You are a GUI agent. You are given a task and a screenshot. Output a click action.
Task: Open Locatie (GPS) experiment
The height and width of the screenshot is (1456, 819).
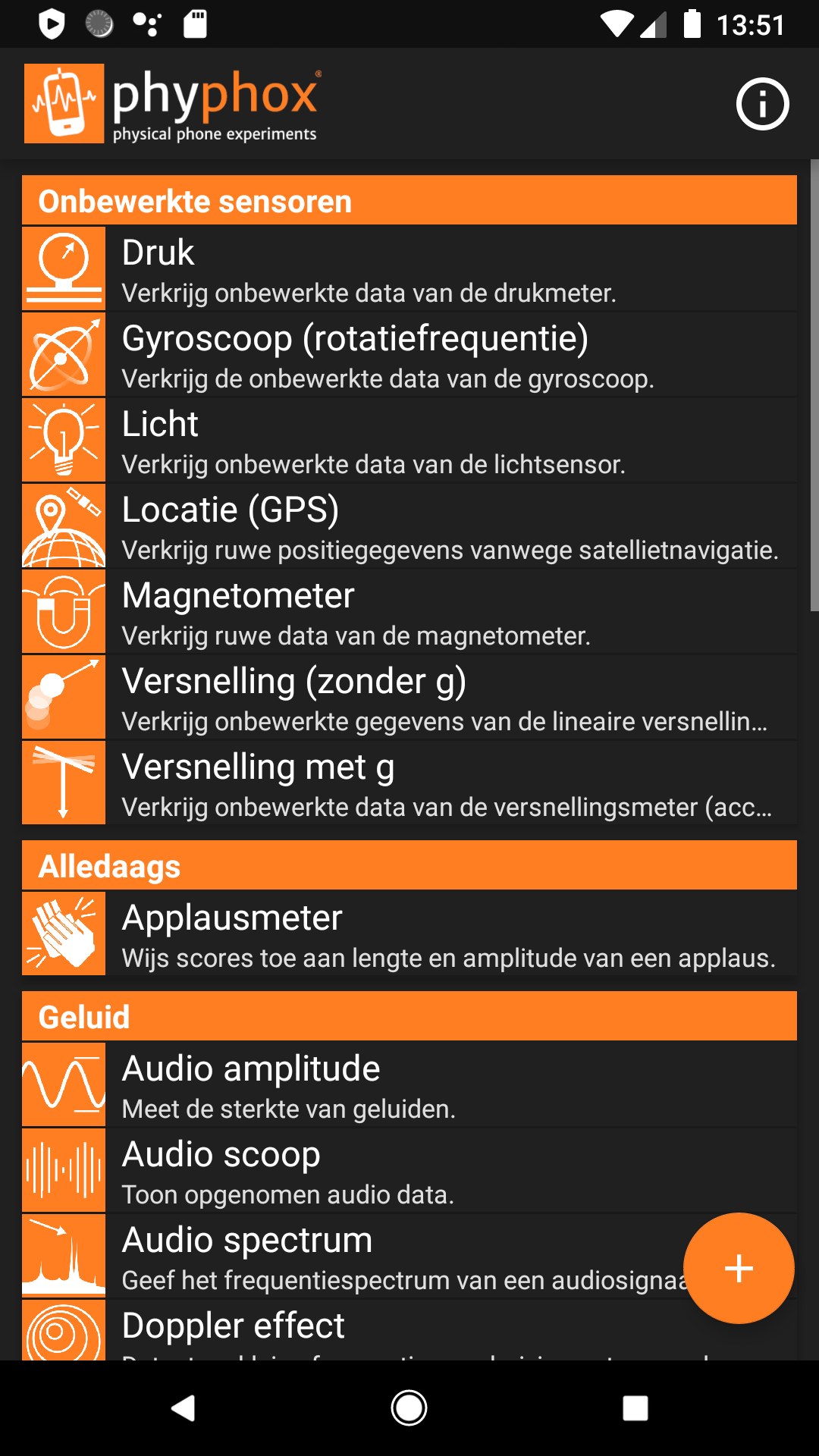click(409, 526)
